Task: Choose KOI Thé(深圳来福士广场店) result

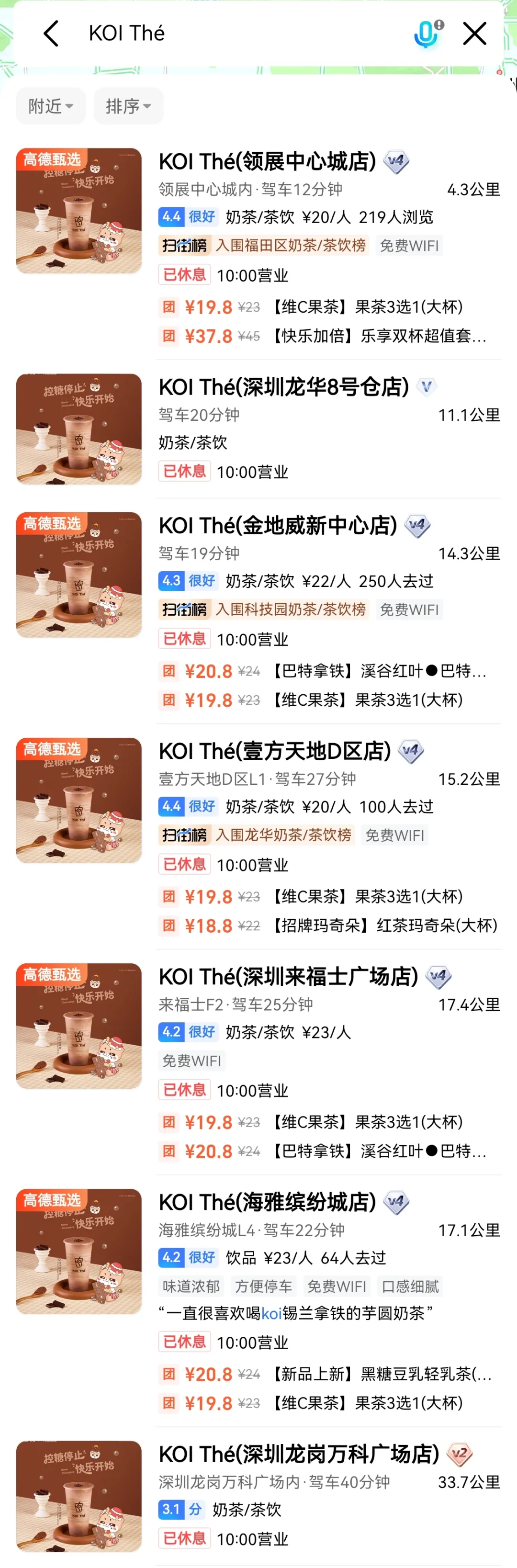Action: point(288,977)
